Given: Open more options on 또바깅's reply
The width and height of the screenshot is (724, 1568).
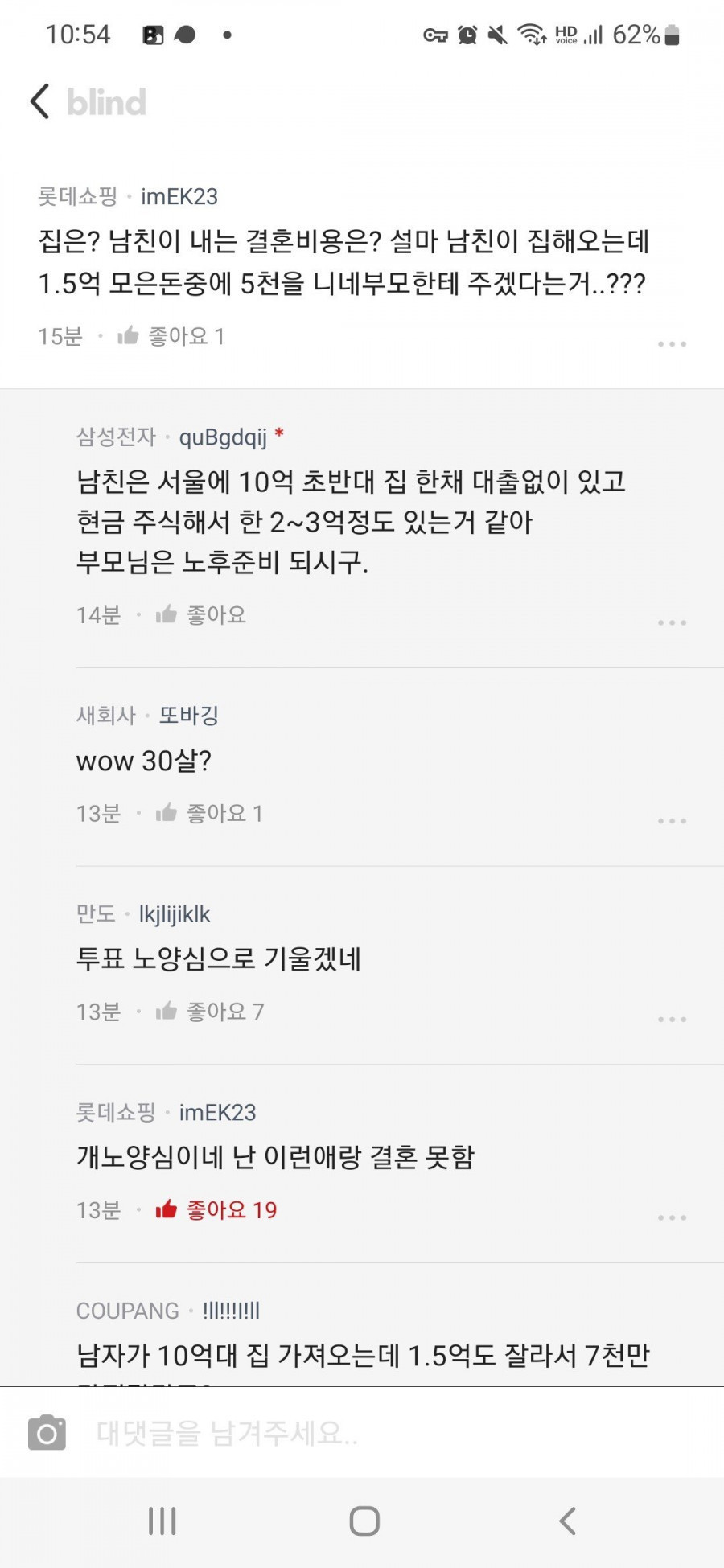Looking at the screenshot, I should click(672, 821).
